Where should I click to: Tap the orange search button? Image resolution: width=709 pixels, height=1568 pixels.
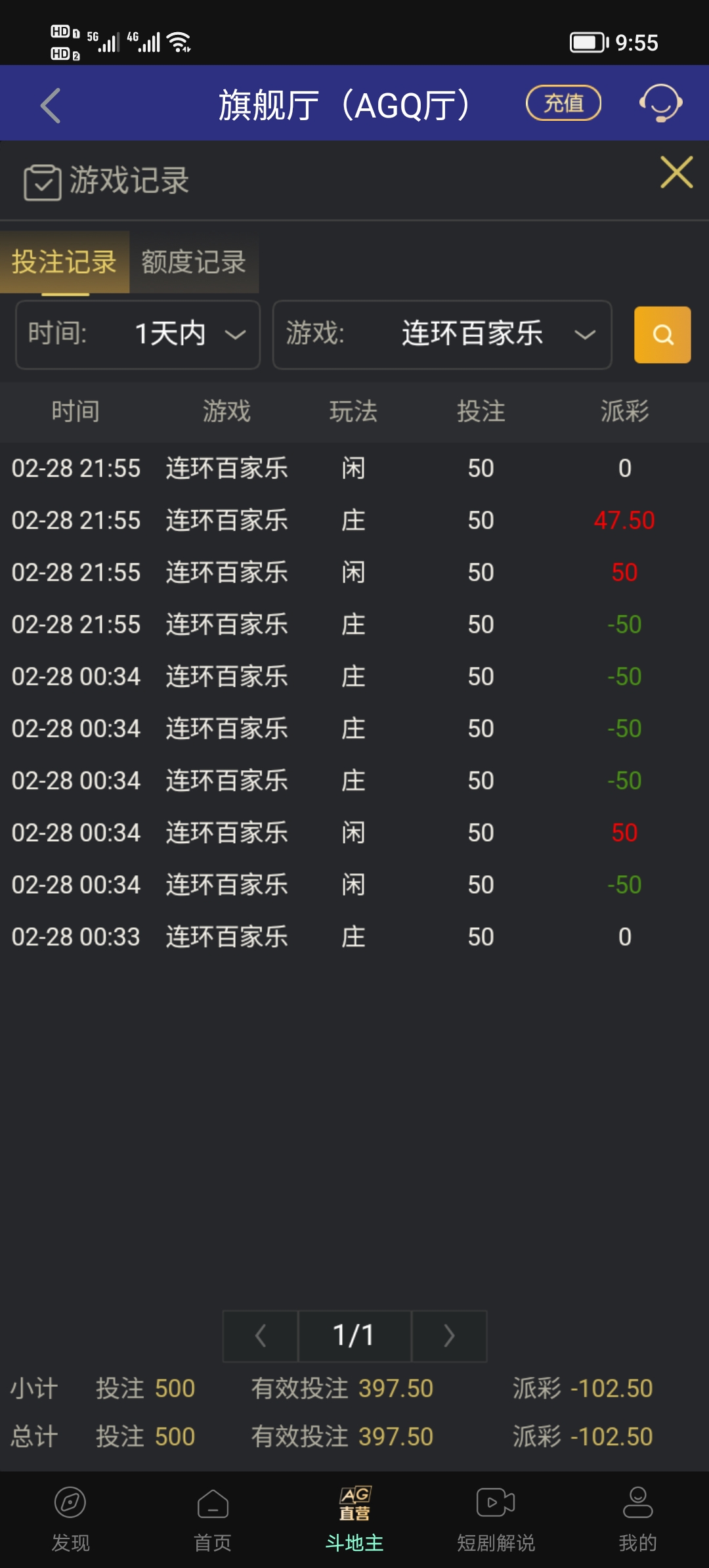tap(662, 335)
